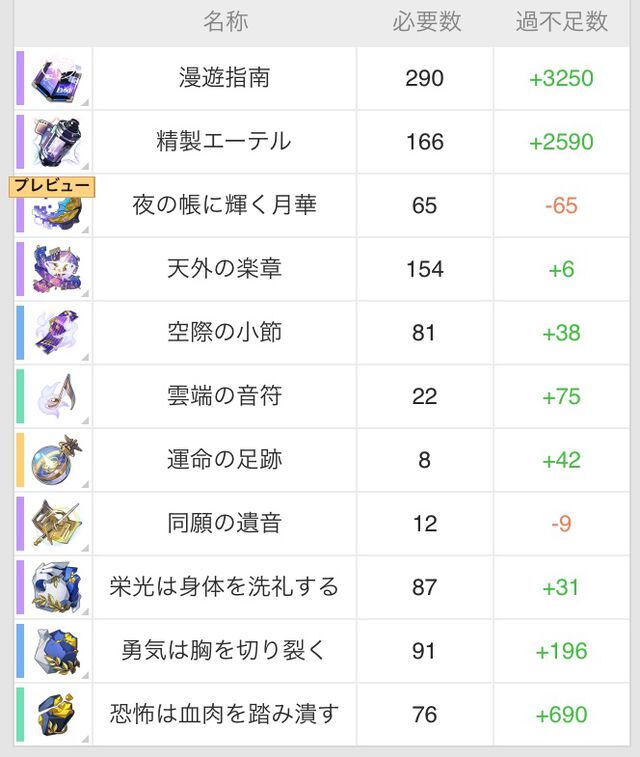Viewport: 640px width, 757px height.
Task: Open the 漫遊指南 item icon
Action: pos(56,78)
